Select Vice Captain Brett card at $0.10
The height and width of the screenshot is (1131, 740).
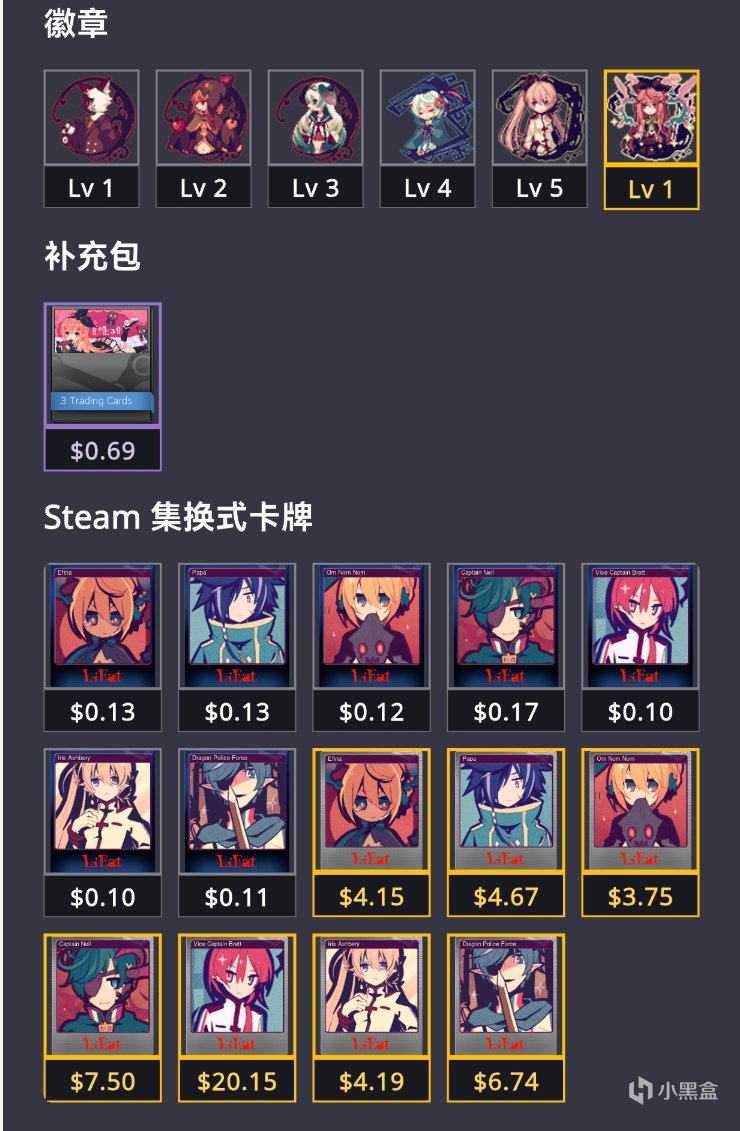pyautogui.click(x=640, y=645)
